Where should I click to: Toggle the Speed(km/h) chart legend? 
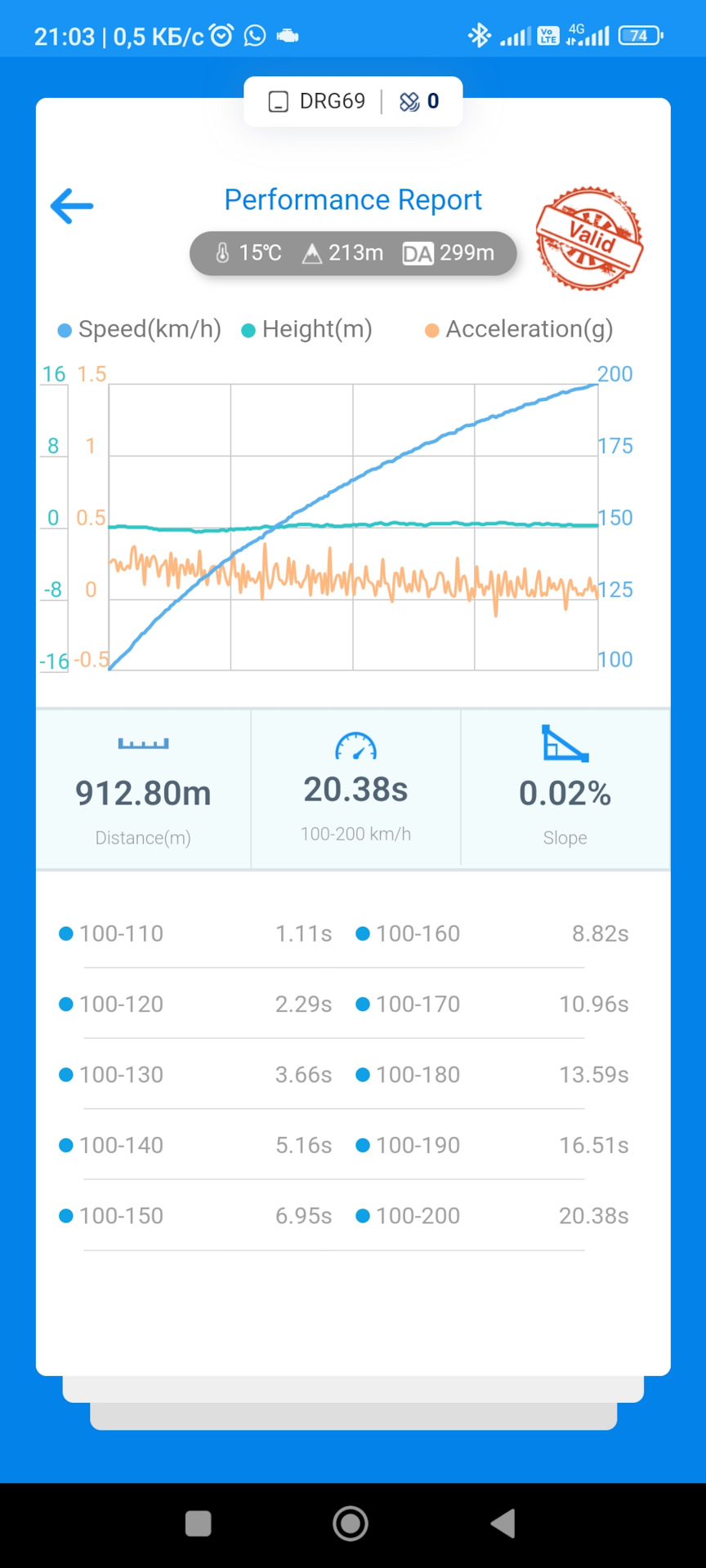pos(140,329)
